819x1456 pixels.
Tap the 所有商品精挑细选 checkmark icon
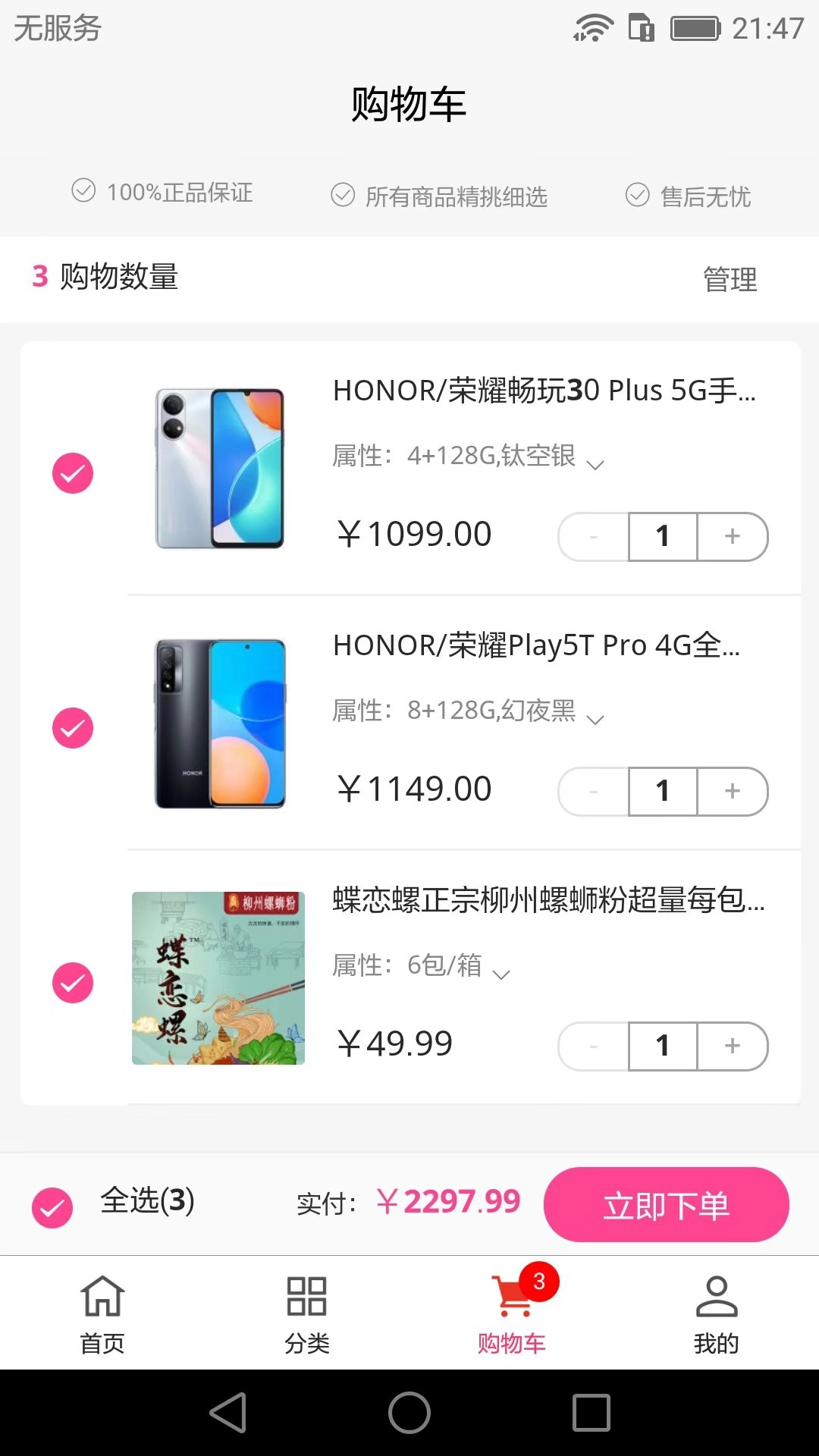[x=343, y=196]
